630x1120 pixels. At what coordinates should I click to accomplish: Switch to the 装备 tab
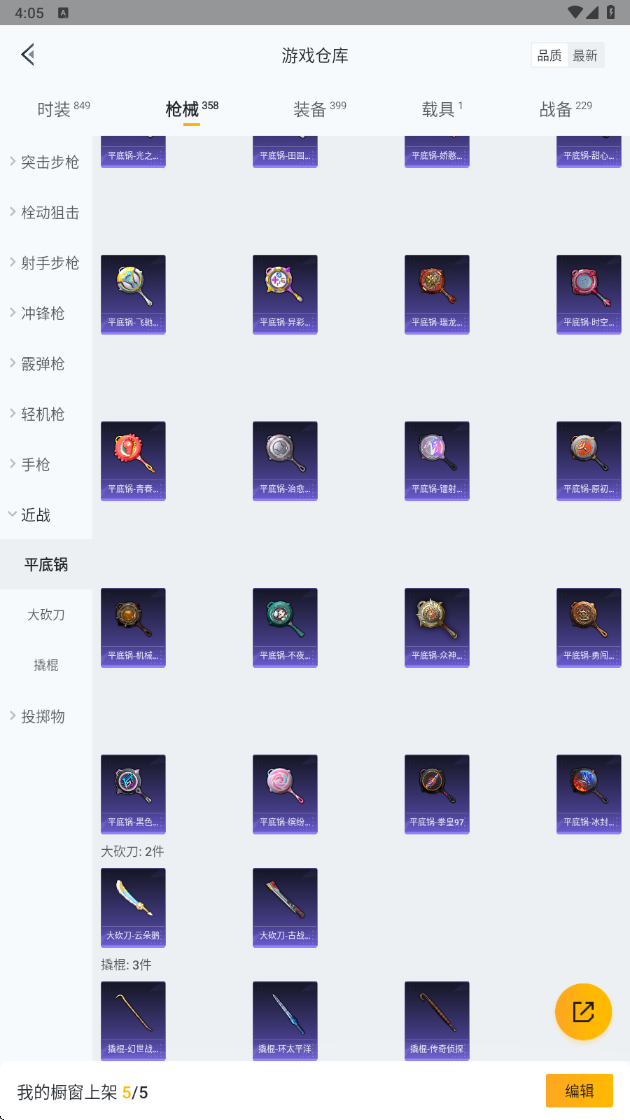(x=319, y=109)
